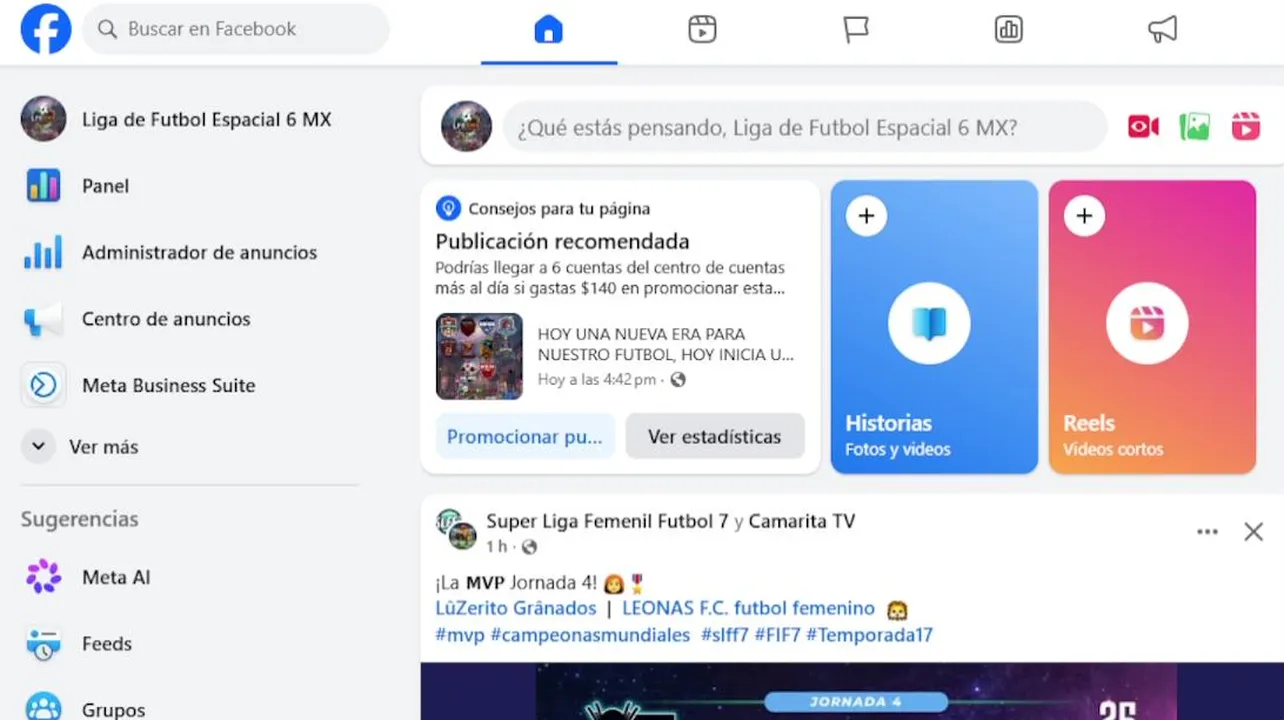The height and width of the screenshot is (720, 1284).
Task: Dismiss the Super Liga Femenil post
Action: [1253, 532]
